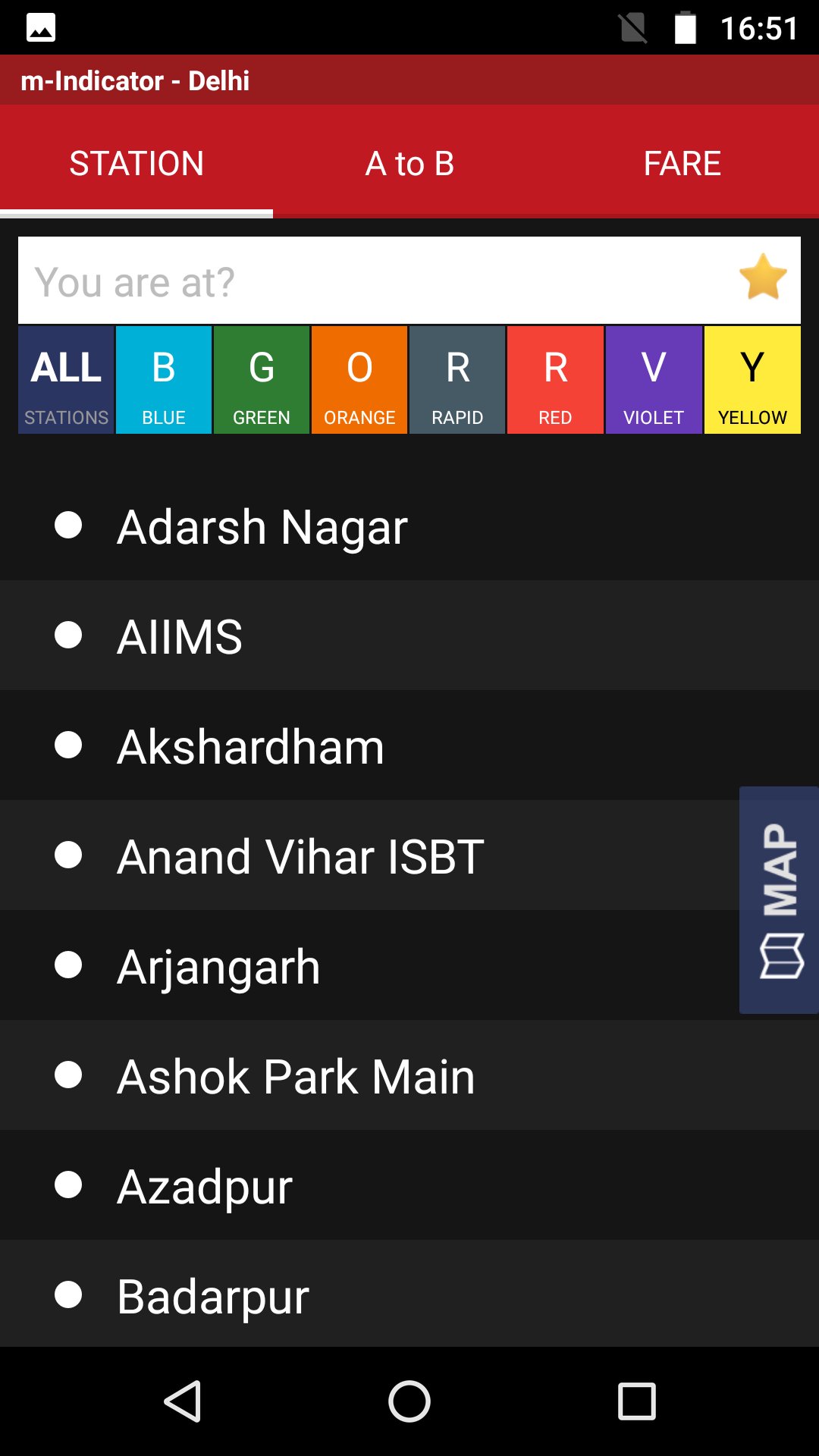Open the MAP side button

point(780,900)
